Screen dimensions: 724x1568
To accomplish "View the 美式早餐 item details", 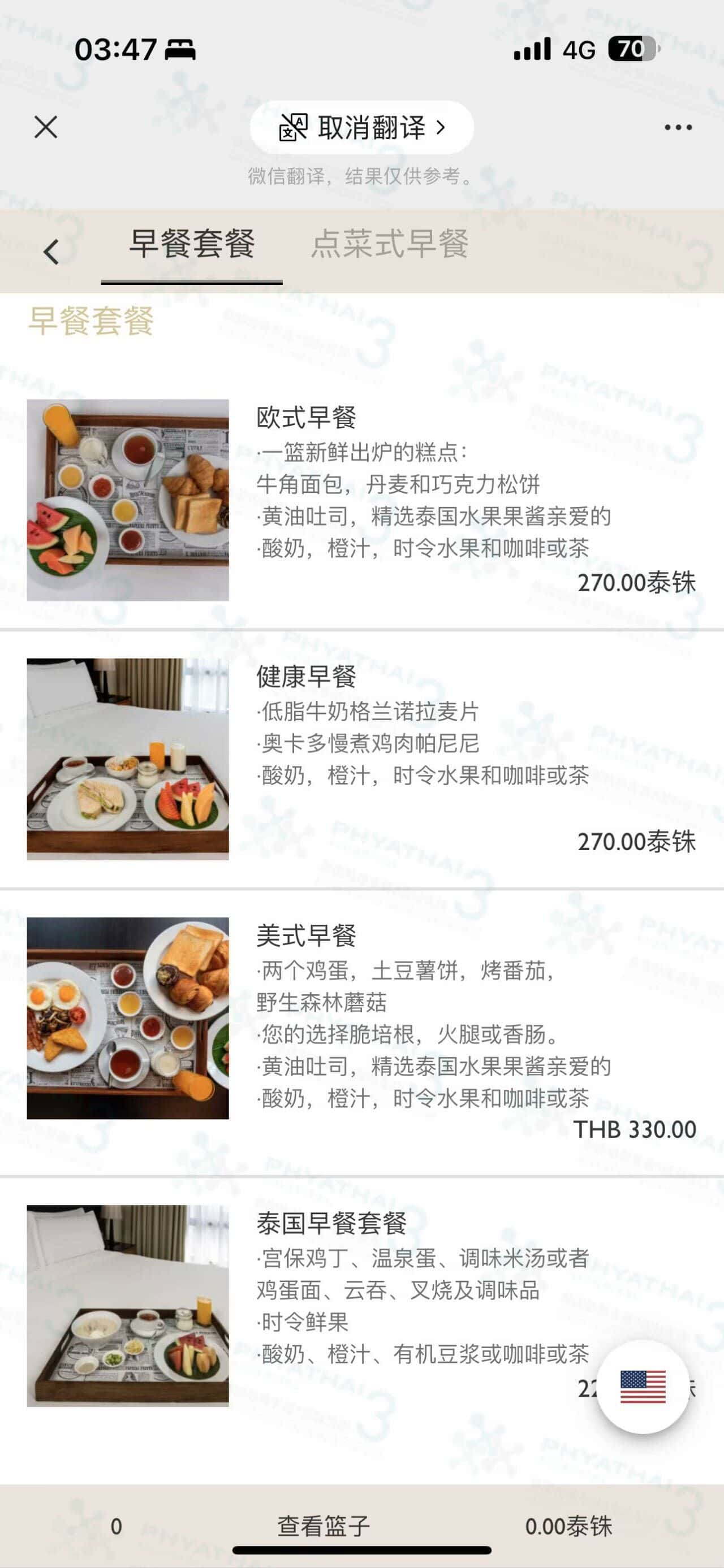I will (306, 936).
